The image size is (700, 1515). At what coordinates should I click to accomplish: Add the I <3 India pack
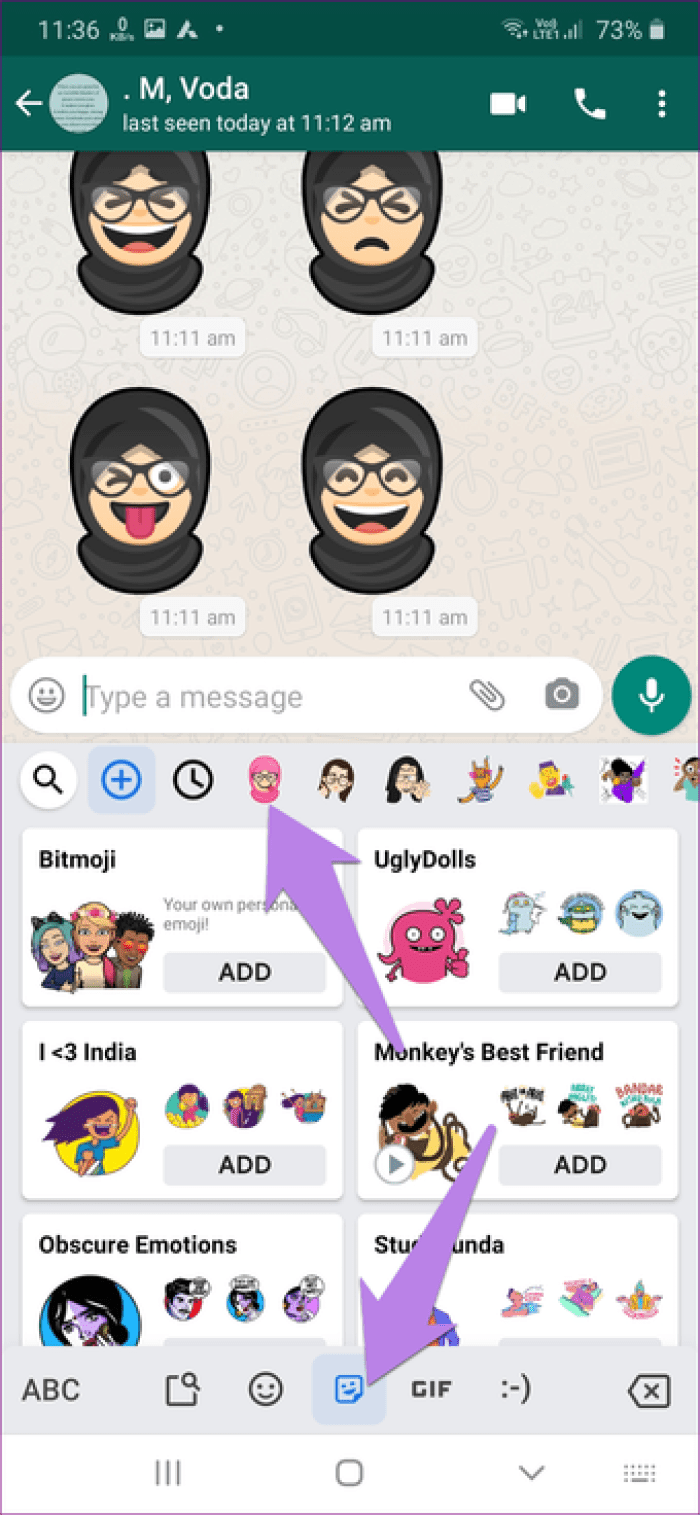point(244,1165)
